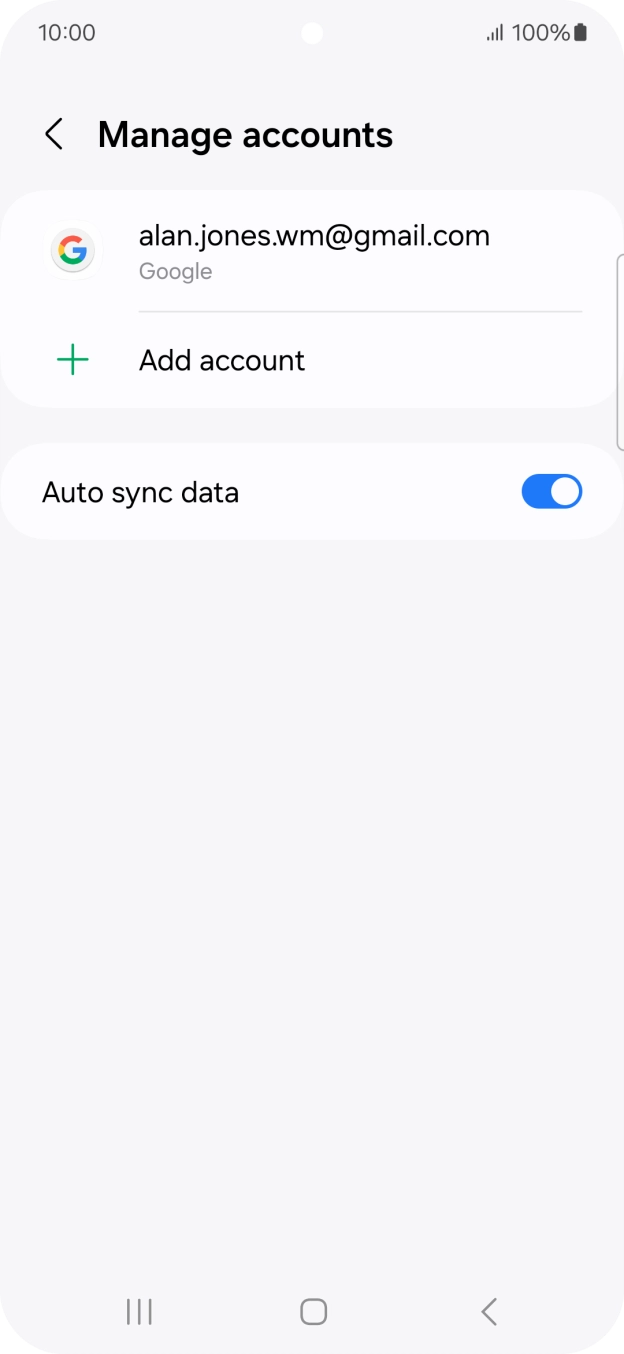The image size is (624, 1354).
Task: Open the alan.jones.wm@gmail.com Google account
Action: point(312,251)
